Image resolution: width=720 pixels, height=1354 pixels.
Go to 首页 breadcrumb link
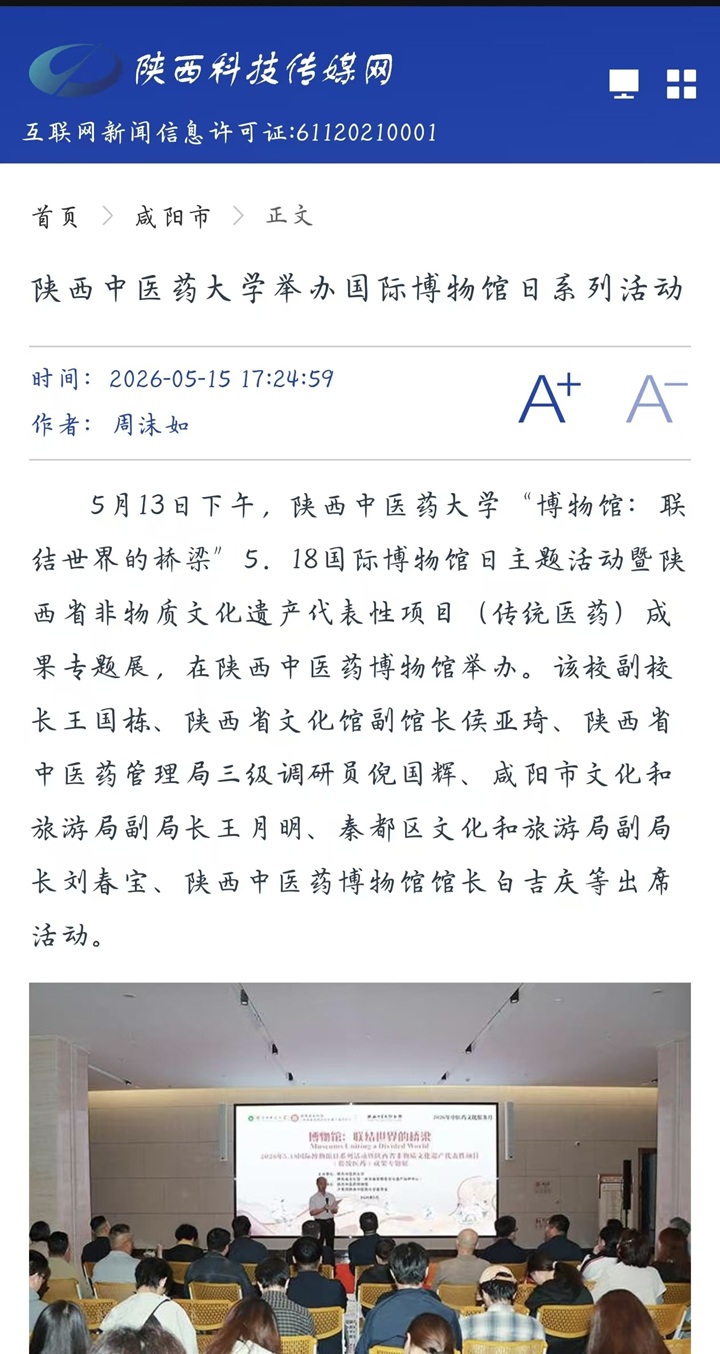coord(55,216)
